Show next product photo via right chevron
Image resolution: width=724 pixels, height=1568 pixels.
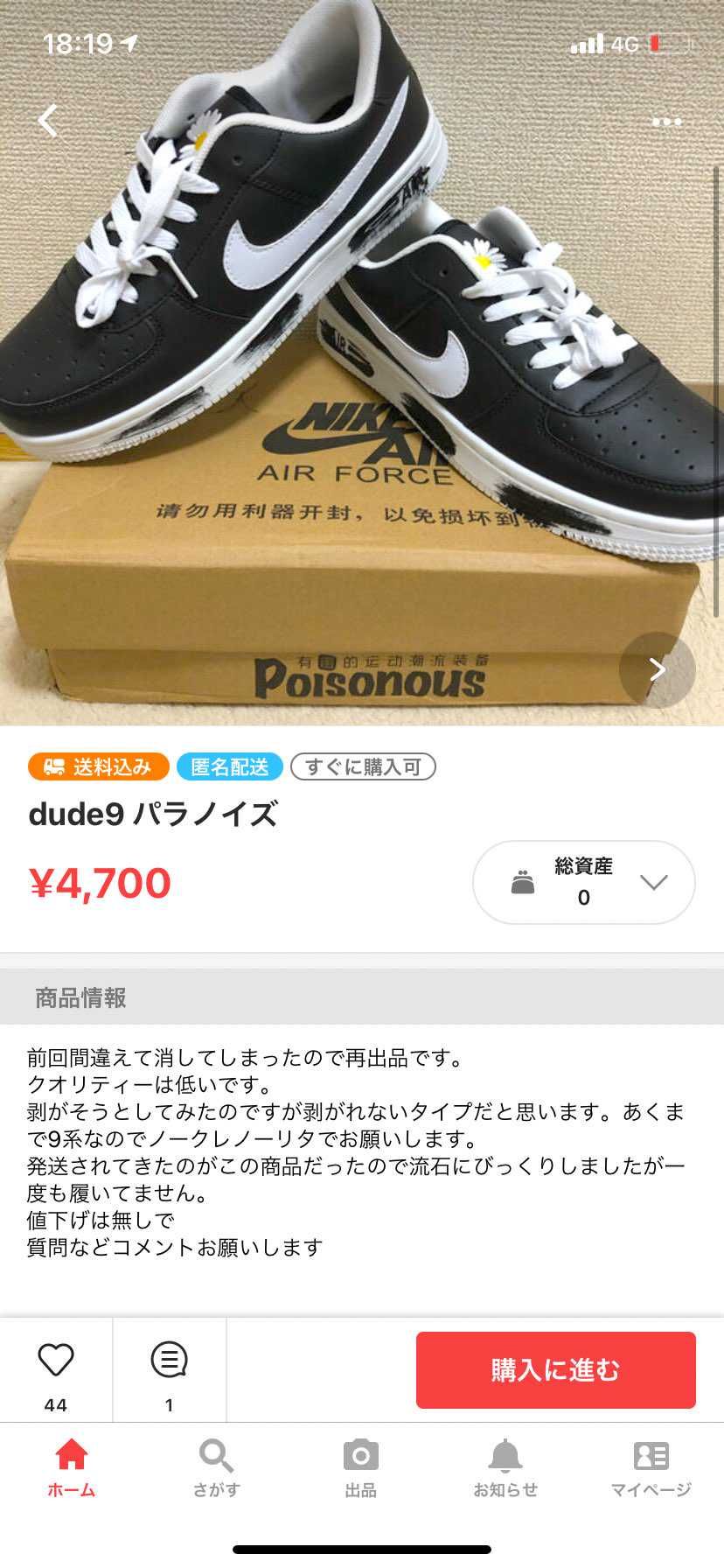(657, 668)
